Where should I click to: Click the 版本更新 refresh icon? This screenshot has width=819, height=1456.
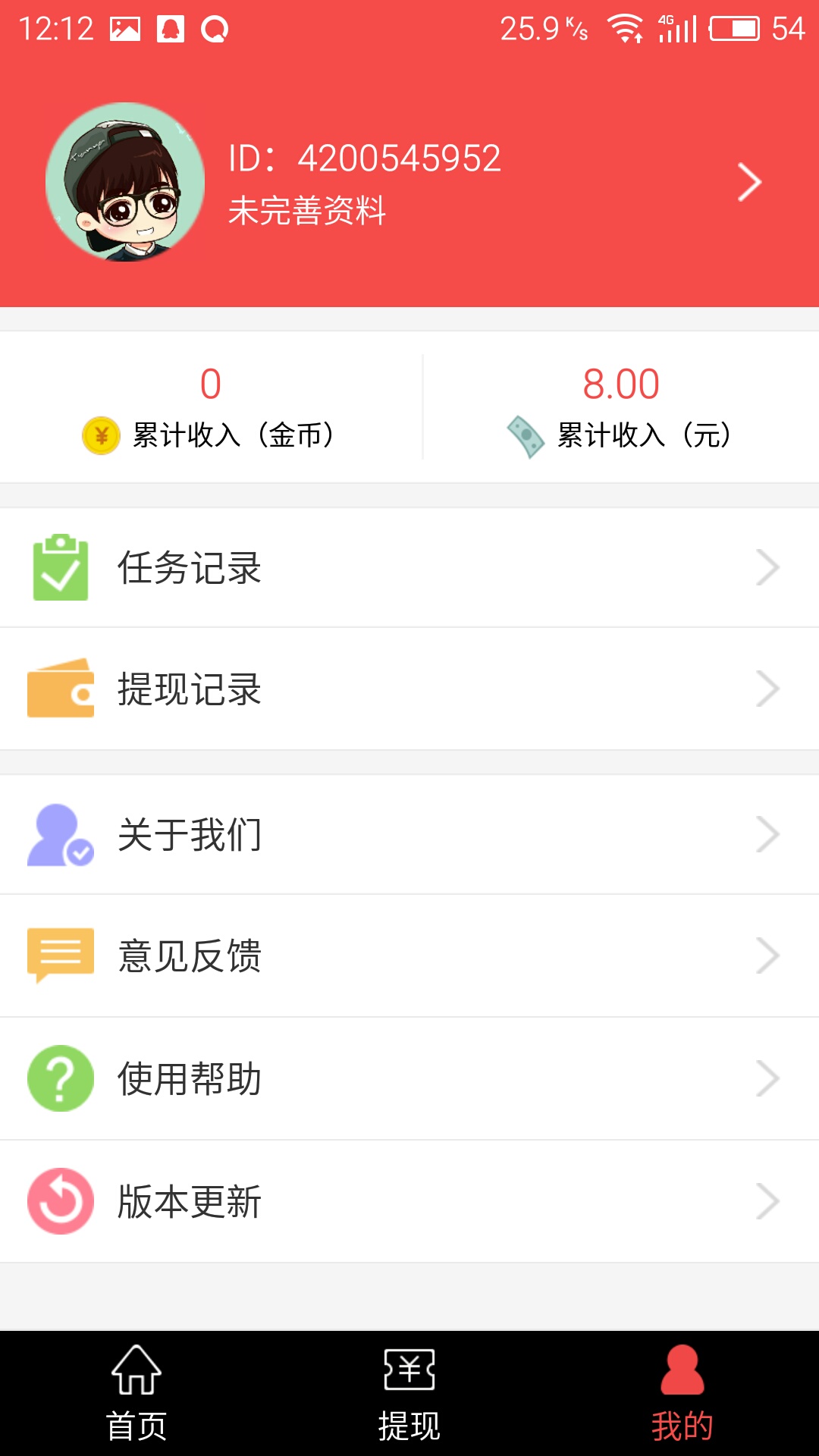pyautogui.click(x=61, y=1200)
